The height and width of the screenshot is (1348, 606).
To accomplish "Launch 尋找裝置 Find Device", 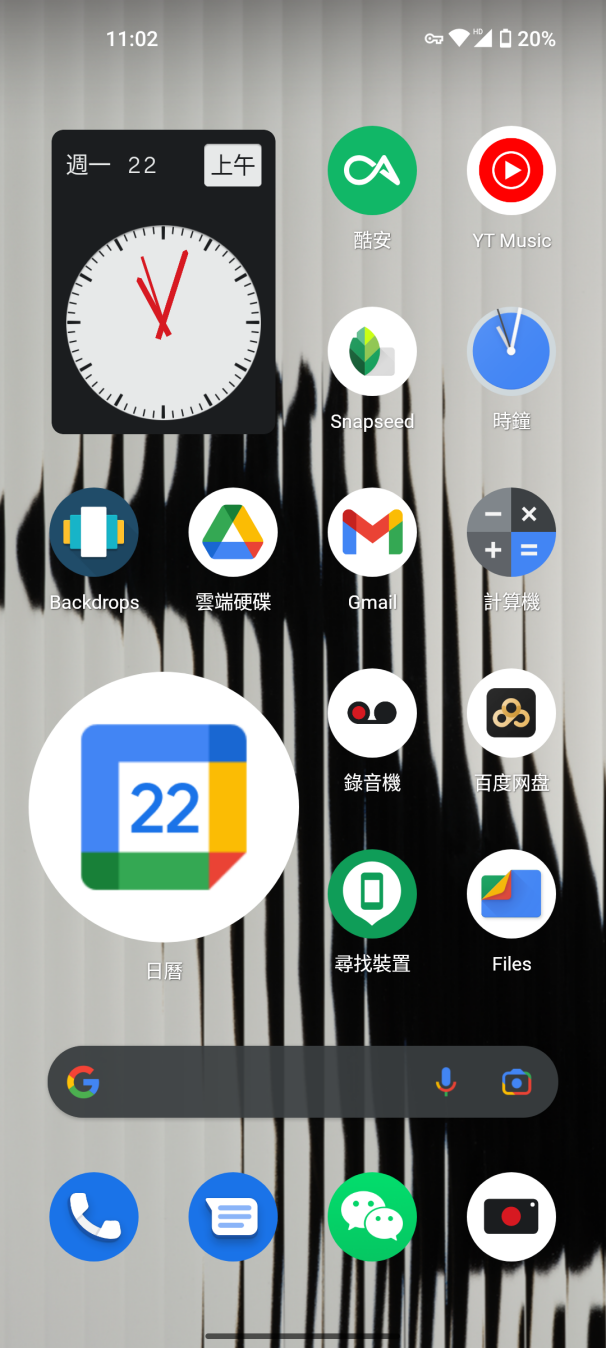I will 372,894.
